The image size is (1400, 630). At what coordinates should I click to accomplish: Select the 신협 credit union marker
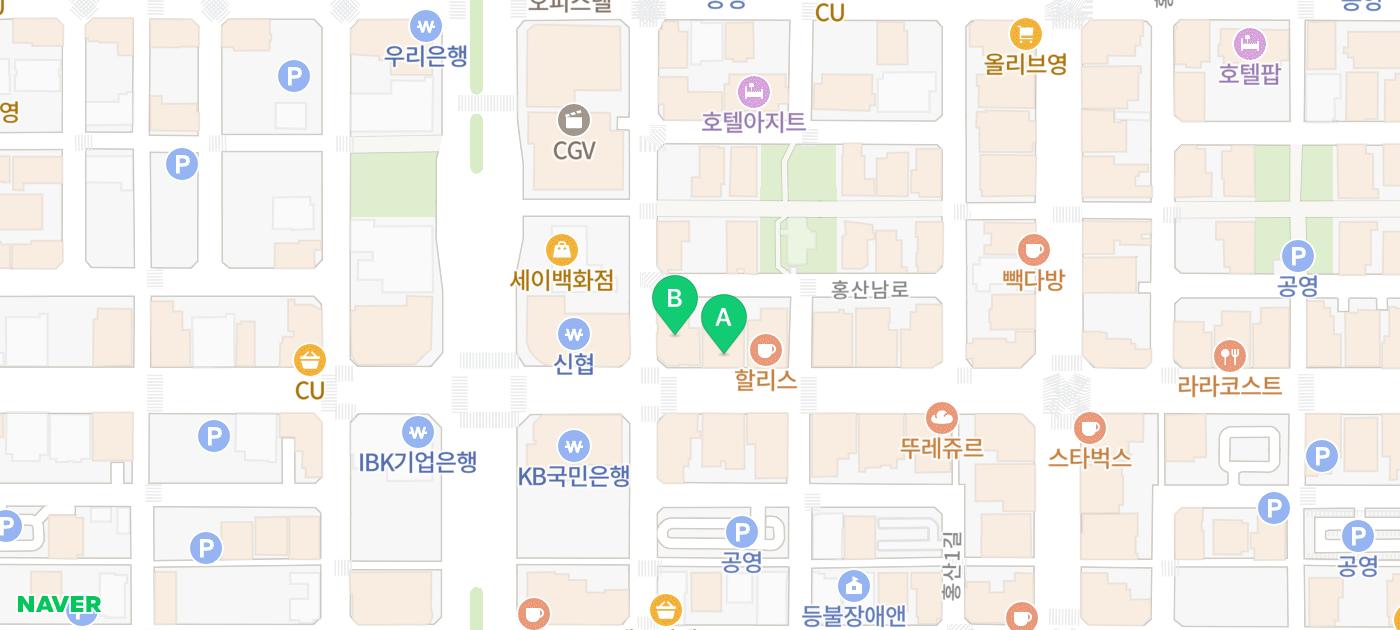coord(573,334)
